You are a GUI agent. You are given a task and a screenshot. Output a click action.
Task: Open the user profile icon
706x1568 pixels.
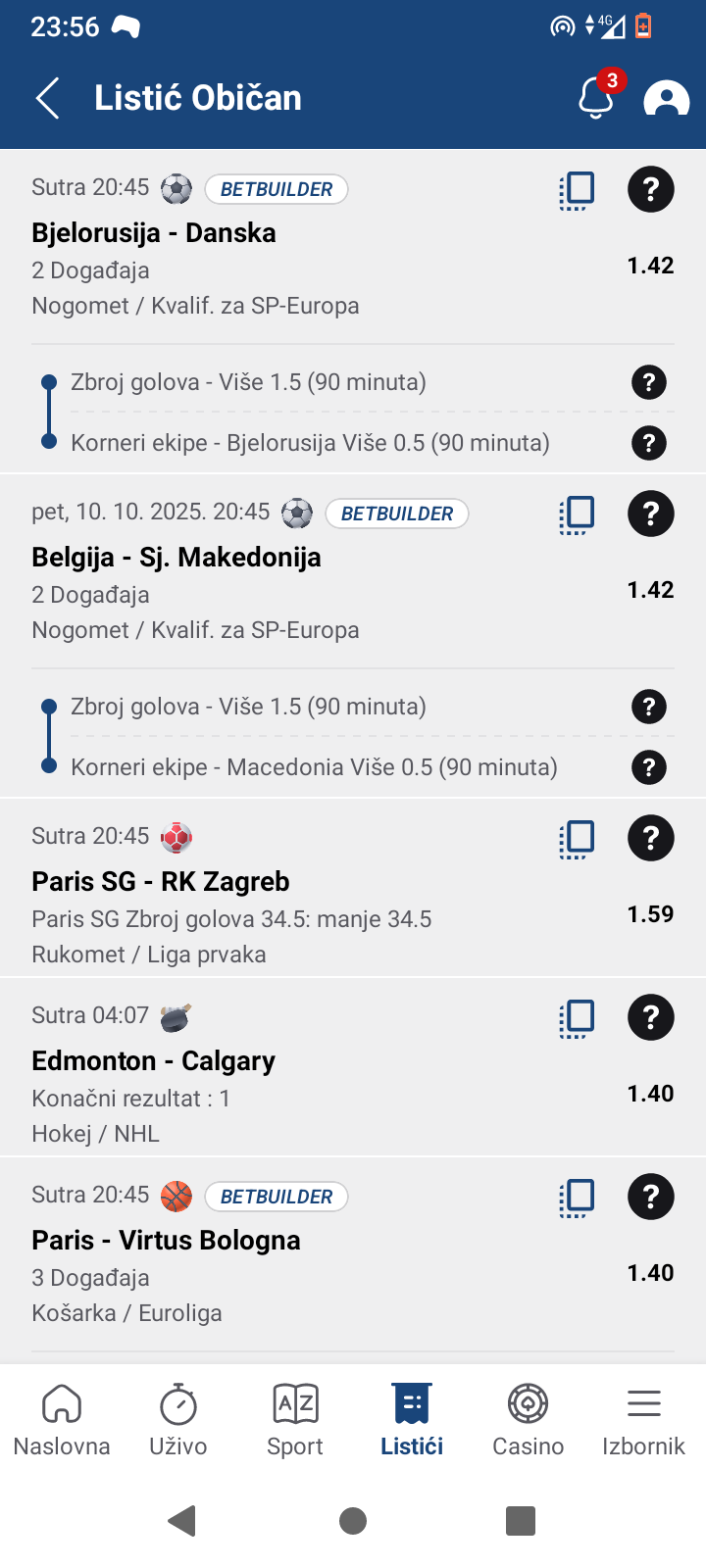pyautogui.click(x=666, y=98)
